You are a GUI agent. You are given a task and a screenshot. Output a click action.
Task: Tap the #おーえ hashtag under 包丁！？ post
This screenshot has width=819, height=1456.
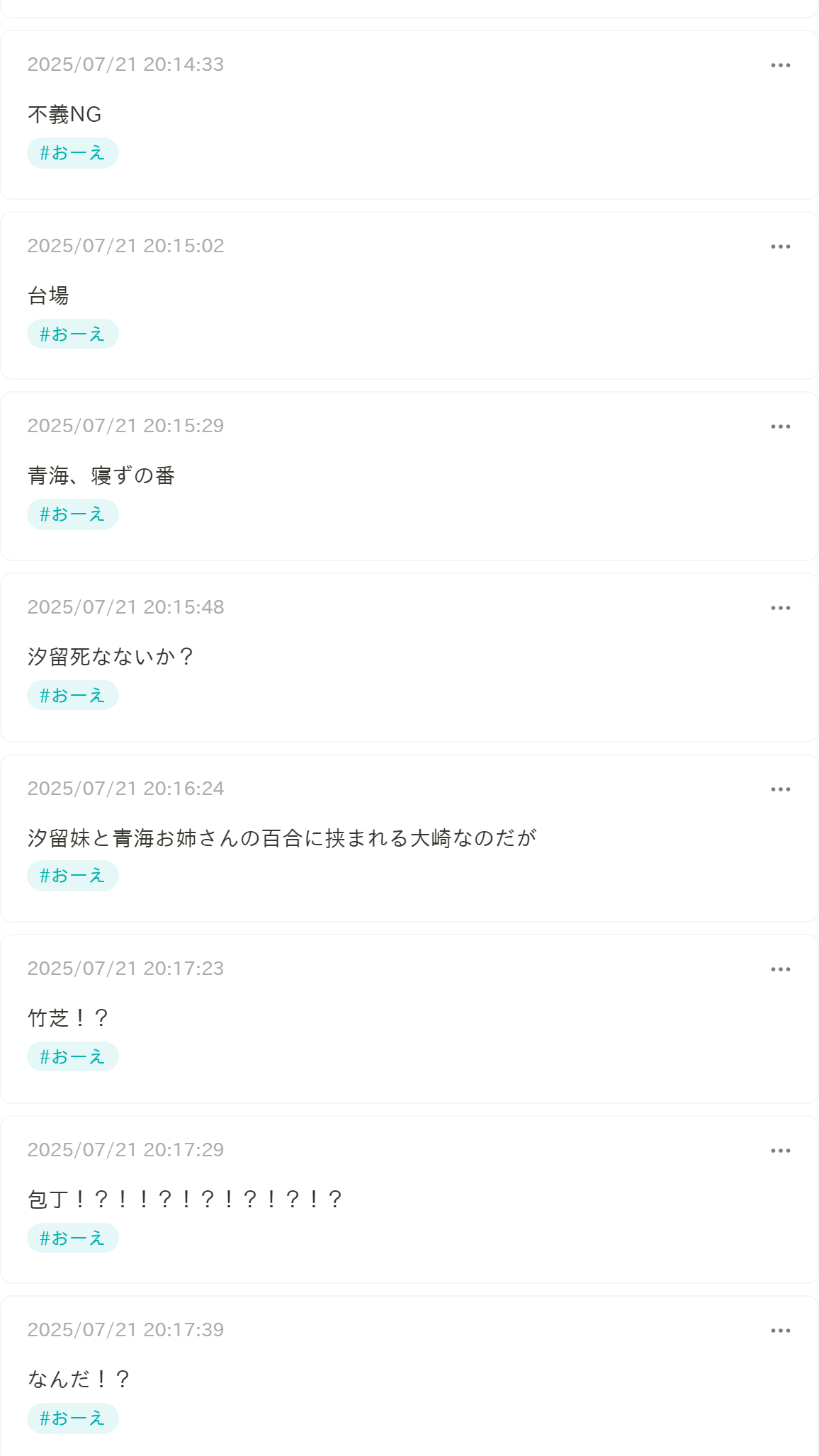73,1238
